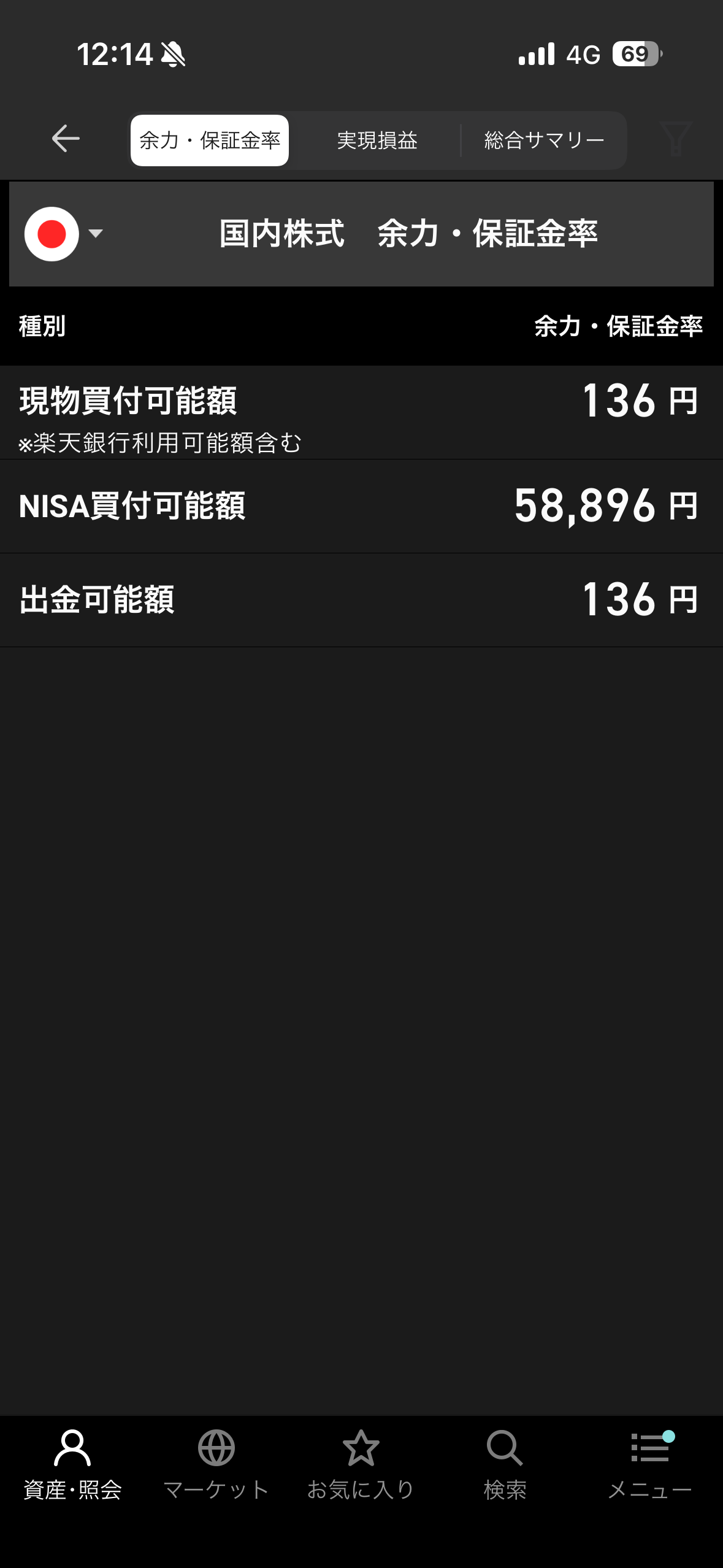Switch to the 実現損益 tab
The image size is (723, 1568).
point(377,140)
